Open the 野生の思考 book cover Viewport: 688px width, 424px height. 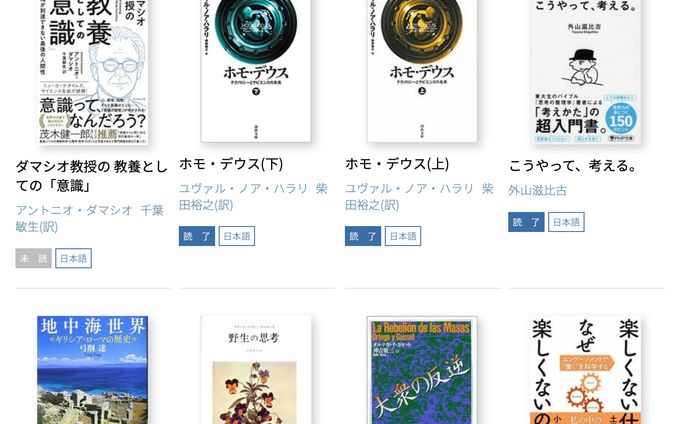point(256,370)
